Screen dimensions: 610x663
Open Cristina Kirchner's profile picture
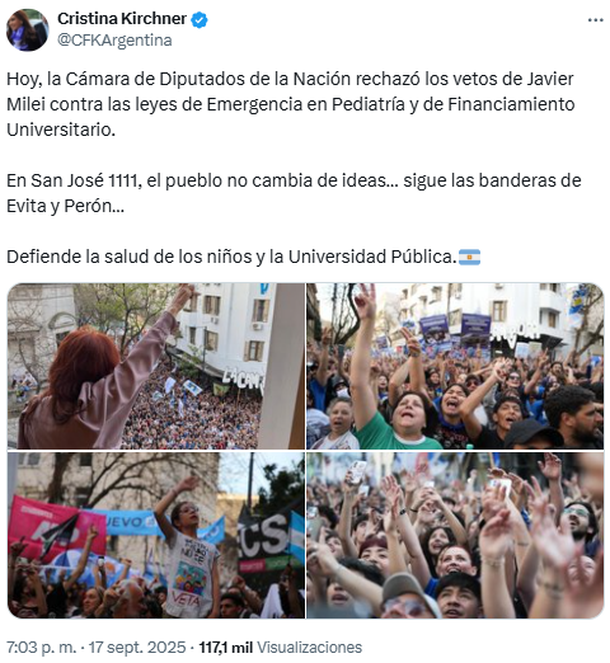pos(27,29)
